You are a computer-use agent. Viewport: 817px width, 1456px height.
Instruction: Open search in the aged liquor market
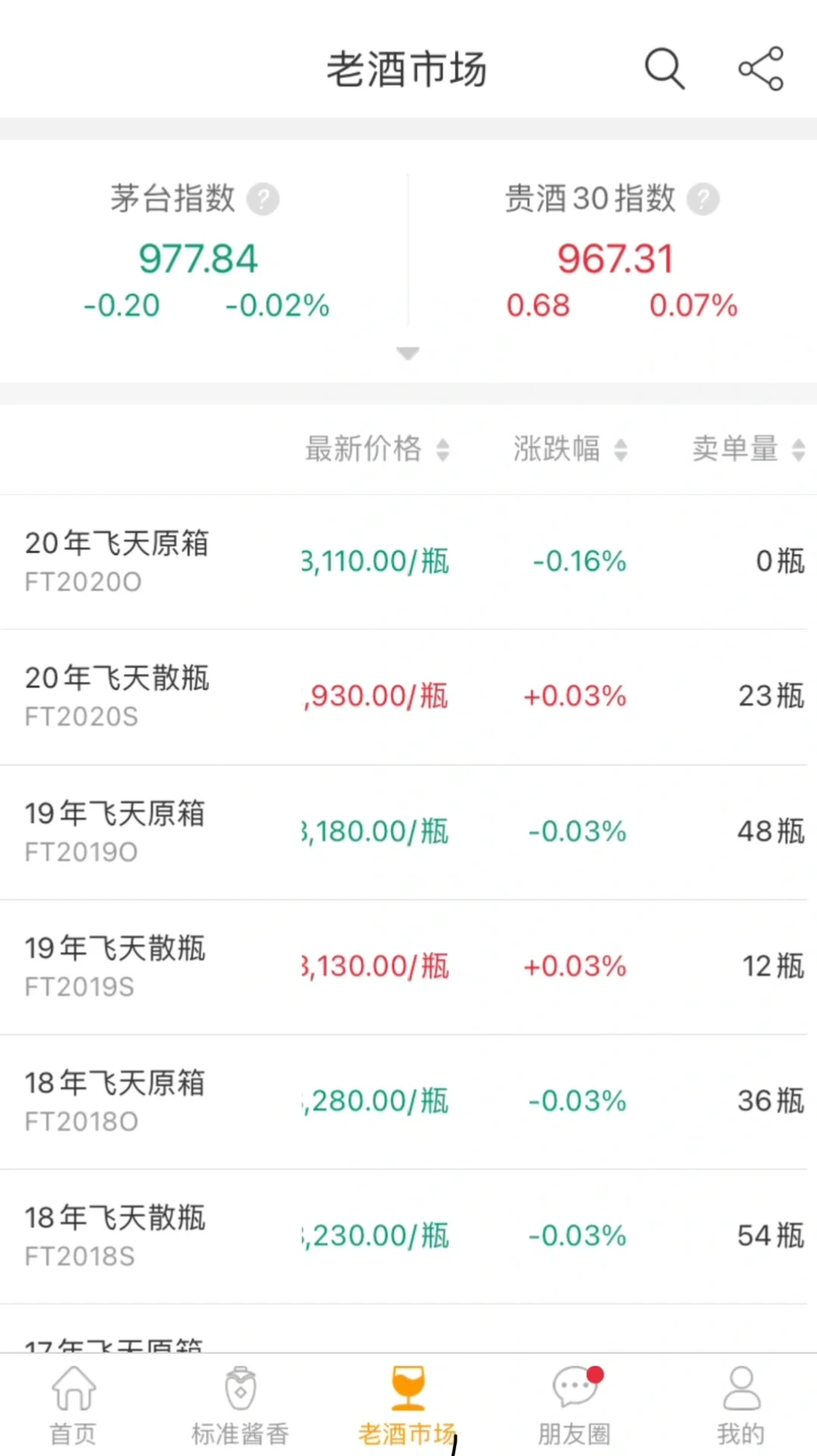tap(665, 69)
